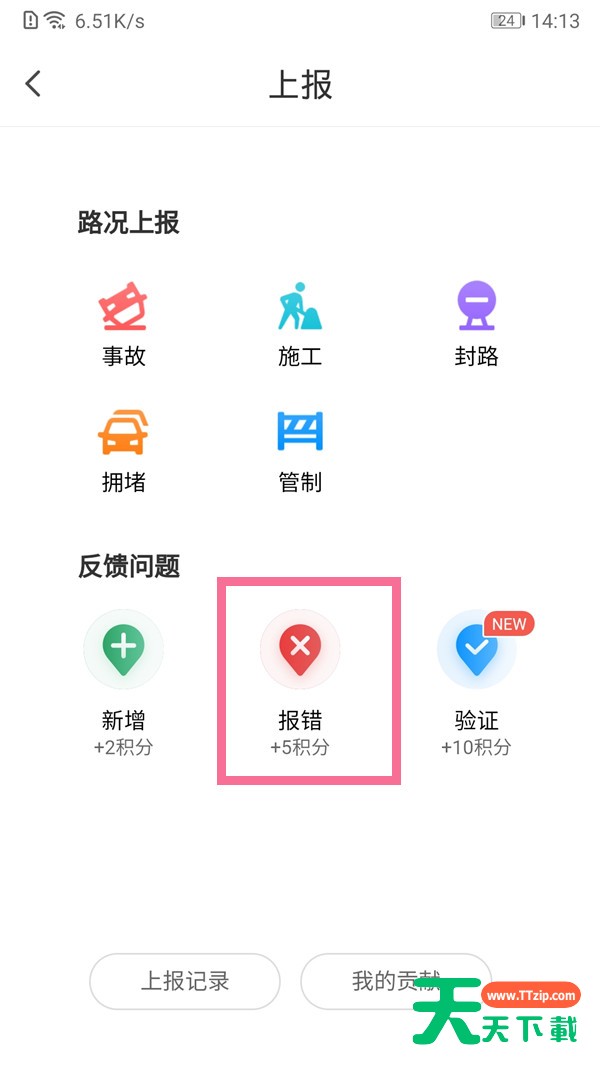600x1066 pixels.
Task: Choose 拥堵 to report traffic congestion
Action: click(123, 451)
